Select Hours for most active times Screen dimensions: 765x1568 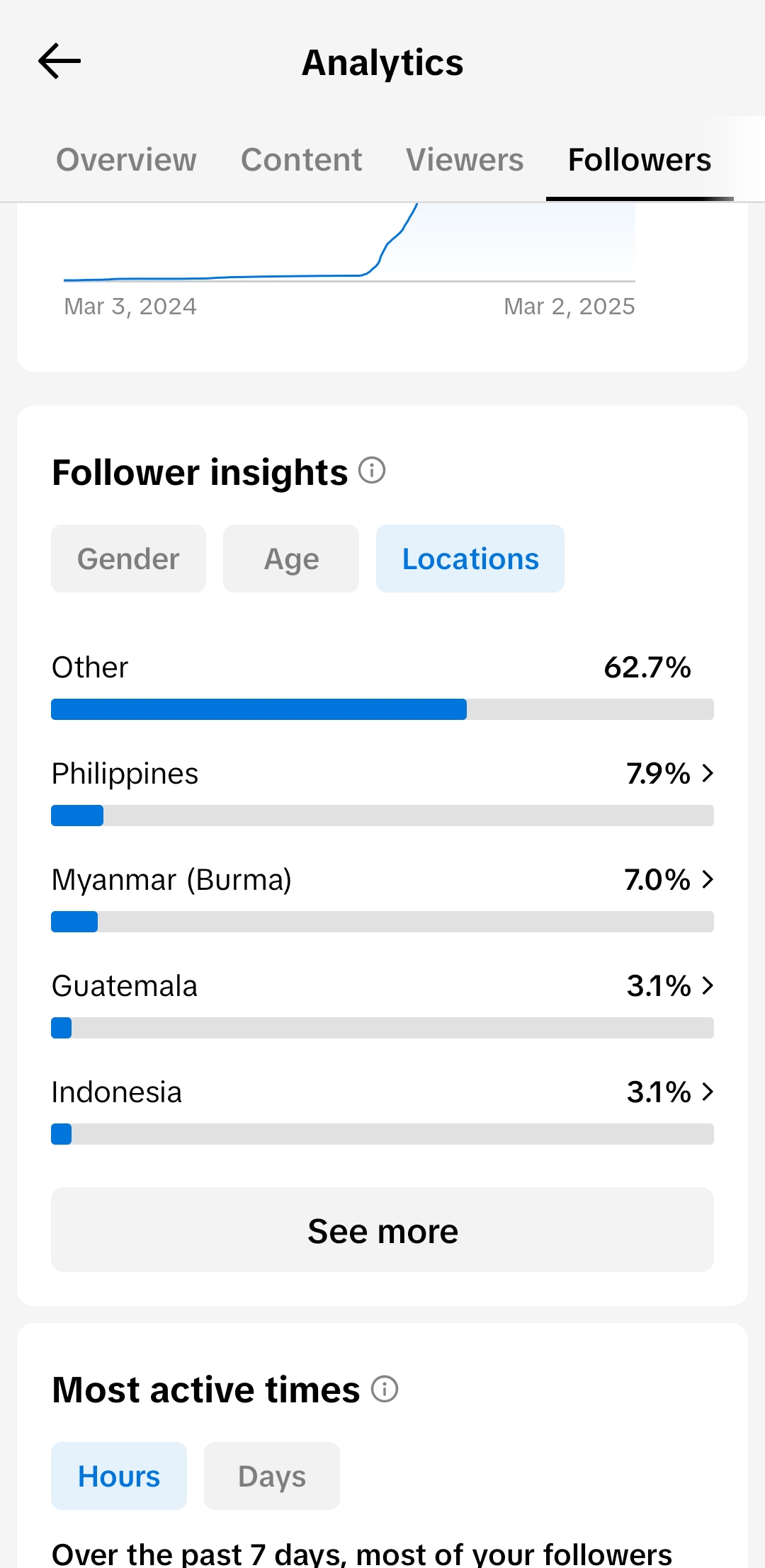119,1476
